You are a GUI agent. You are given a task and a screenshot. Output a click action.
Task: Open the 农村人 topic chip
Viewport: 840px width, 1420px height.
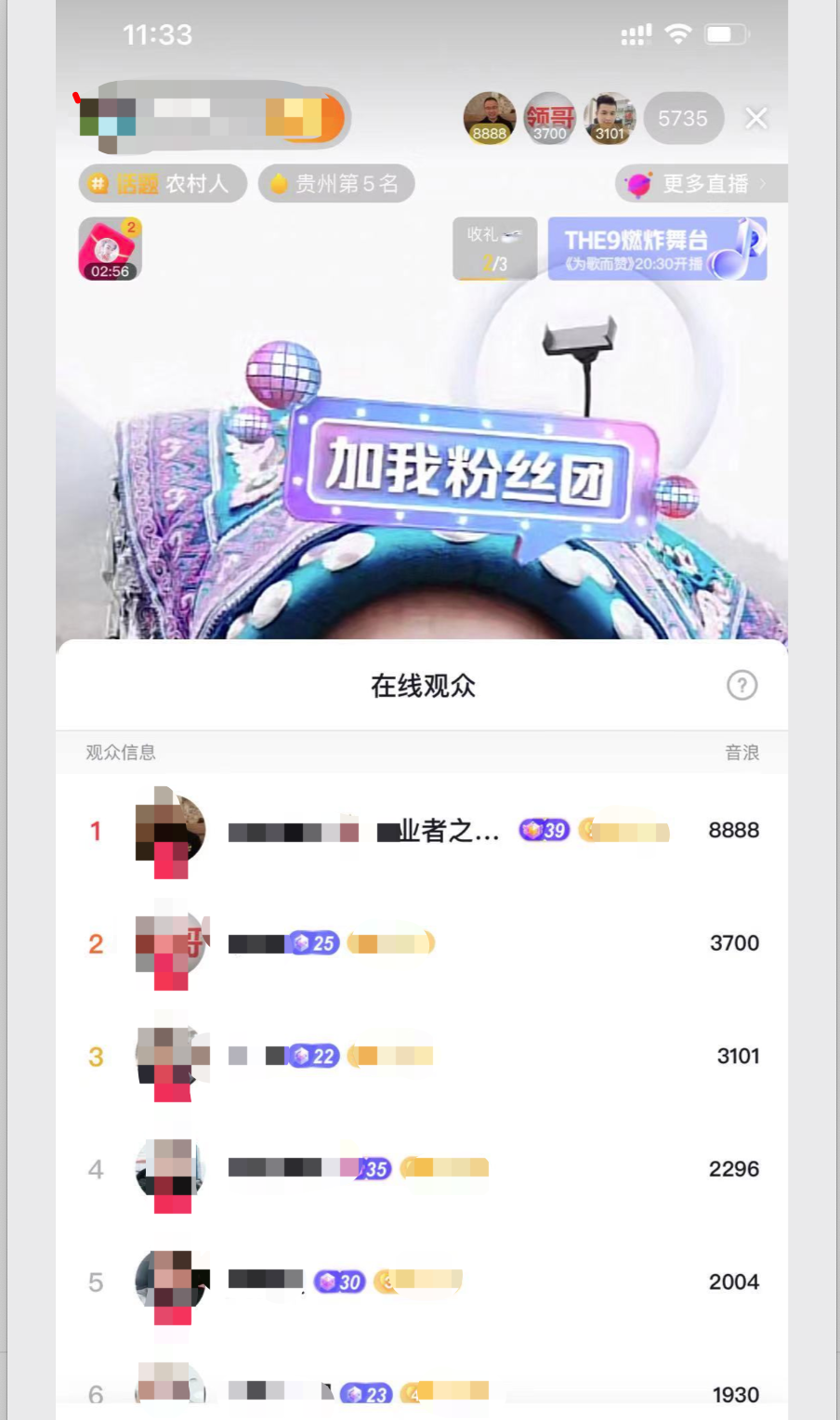(x=164, y=183)
